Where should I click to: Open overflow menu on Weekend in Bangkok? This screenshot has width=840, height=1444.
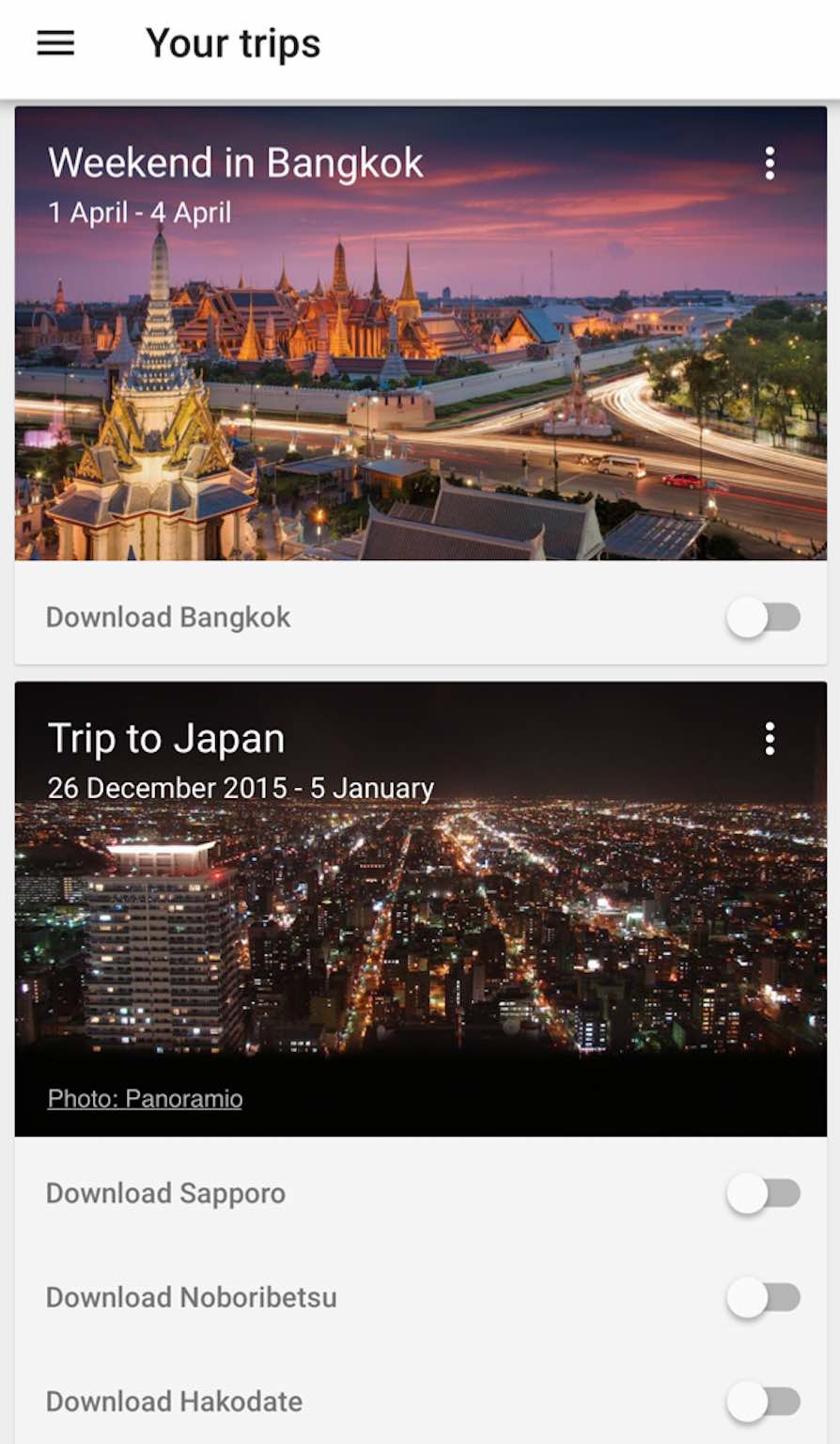770,164
